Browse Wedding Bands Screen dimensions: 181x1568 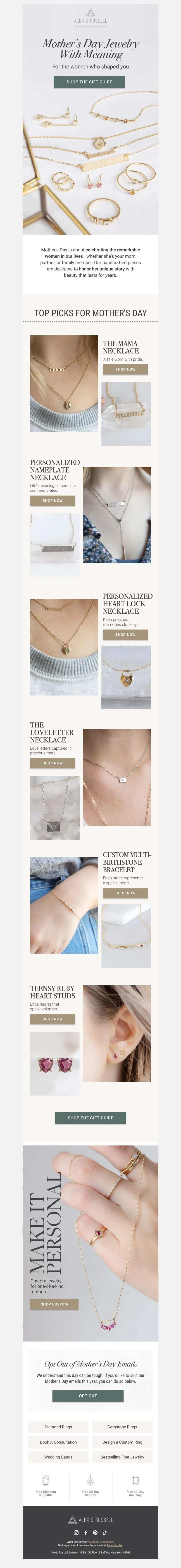(58, 1457)
